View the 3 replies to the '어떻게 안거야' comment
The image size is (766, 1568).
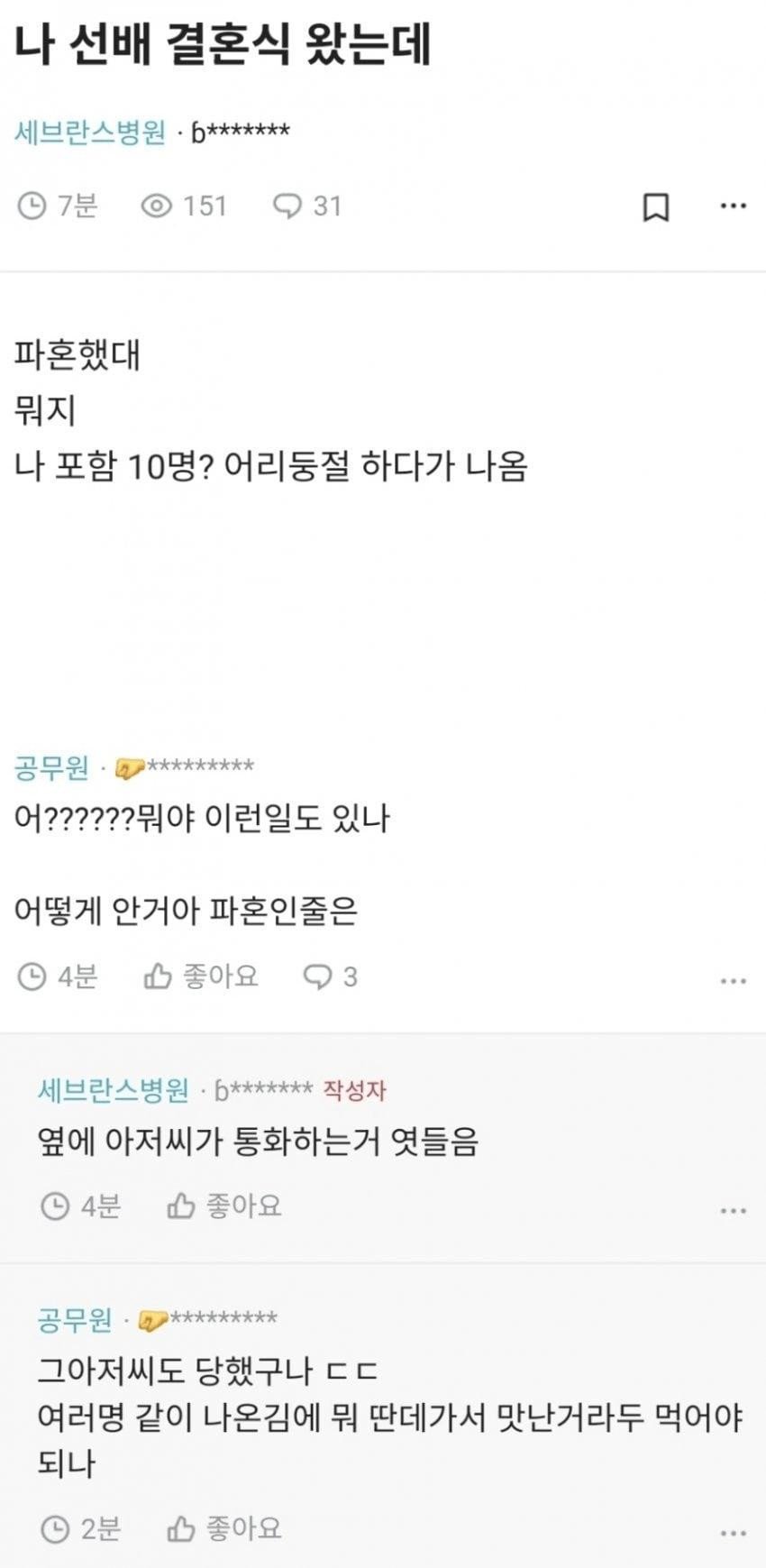click(x=330, y=976)
